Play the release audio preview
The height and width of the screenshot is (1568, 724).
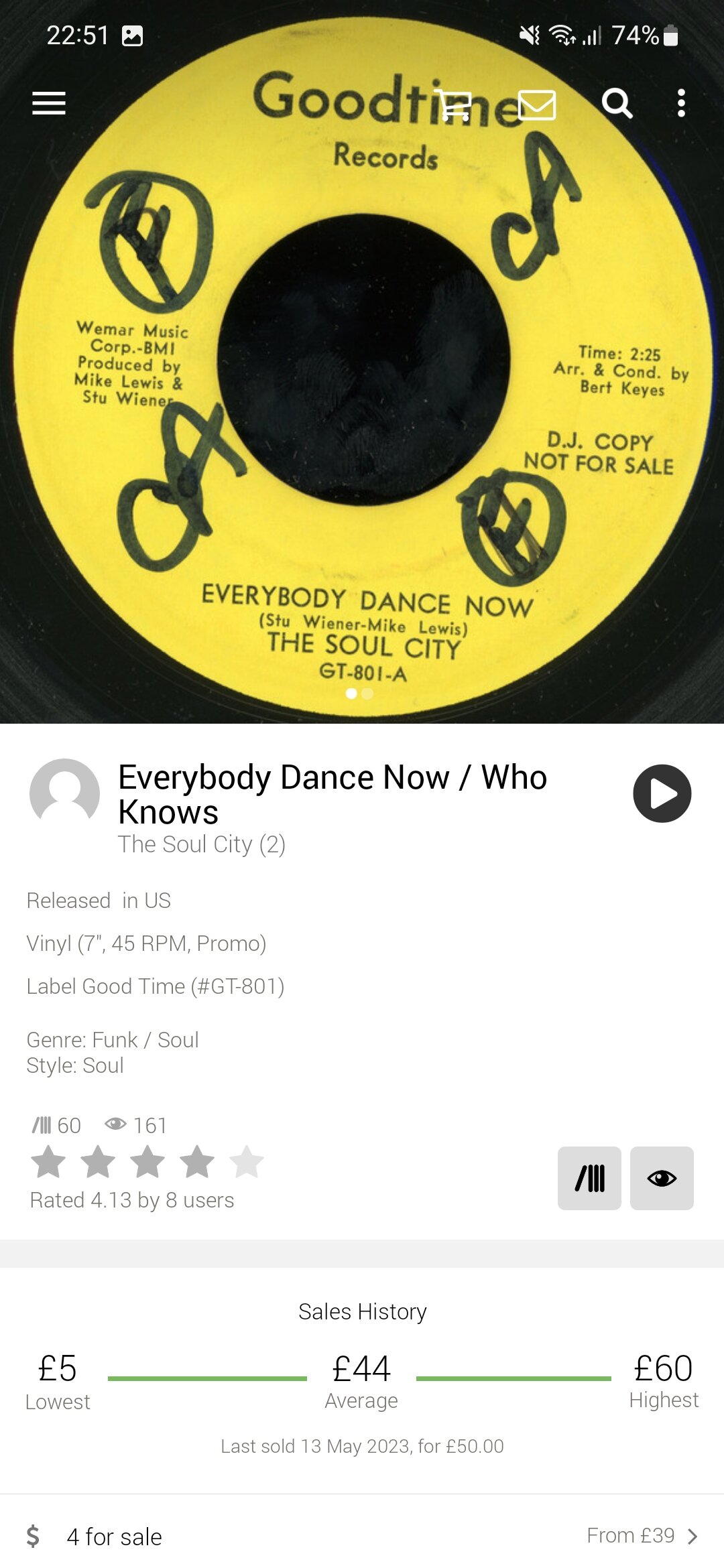coord(662,793)
